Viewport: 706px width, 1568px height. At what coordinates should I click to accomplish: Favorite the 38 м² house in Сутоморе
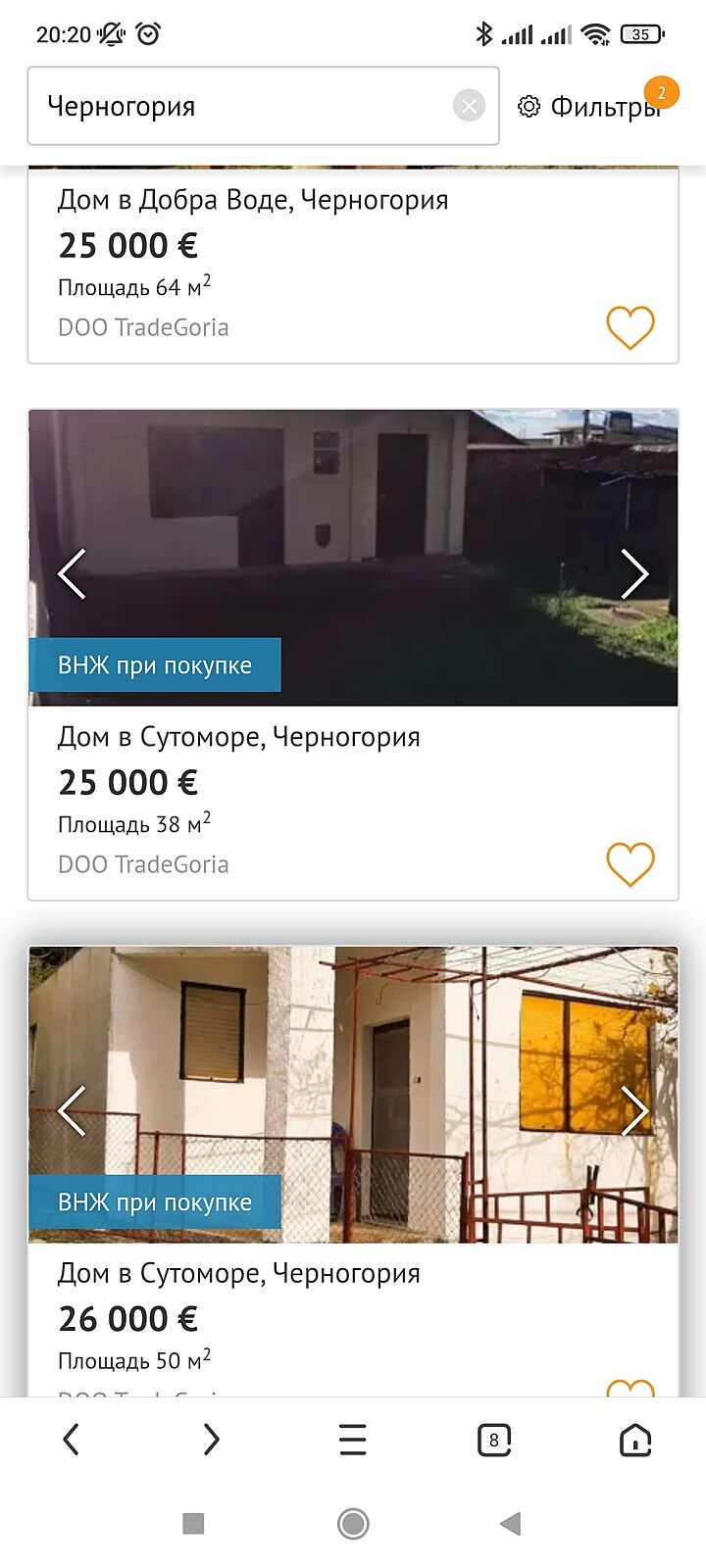click(630, 864)
